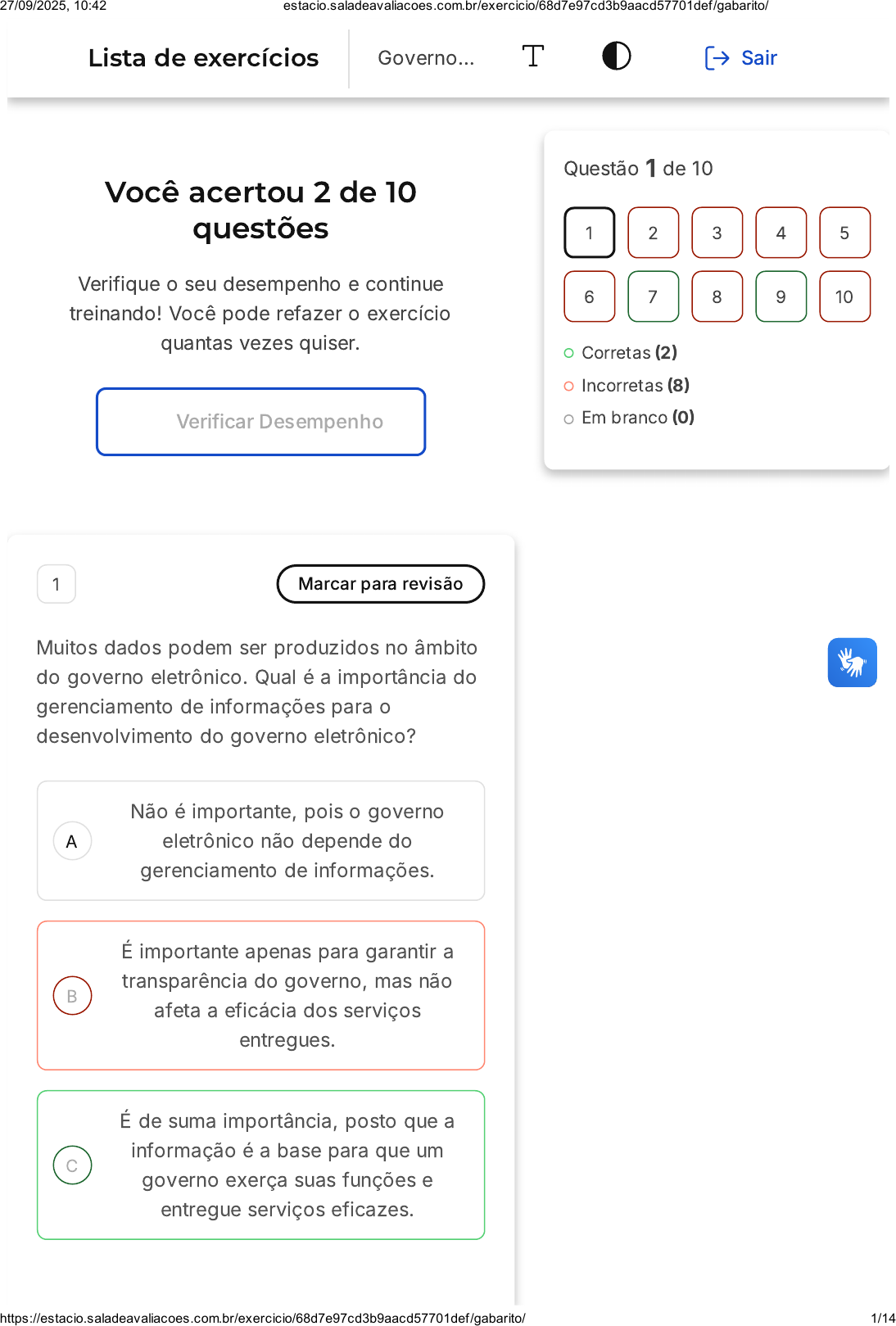
Task: View correct question 7
Action: coord(653,296)
